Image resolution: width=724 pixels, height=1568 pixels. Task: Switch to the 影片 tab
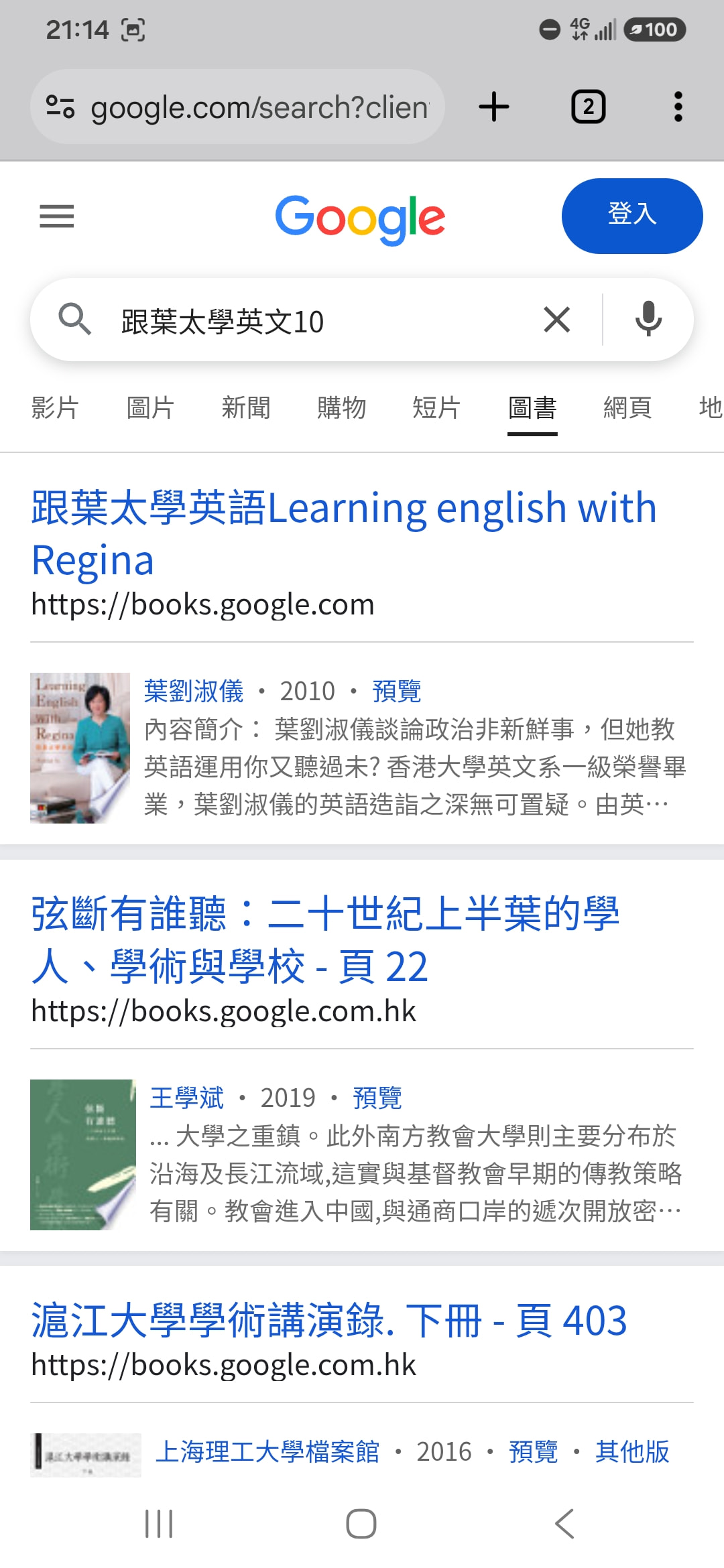click(x=55, y=408)
